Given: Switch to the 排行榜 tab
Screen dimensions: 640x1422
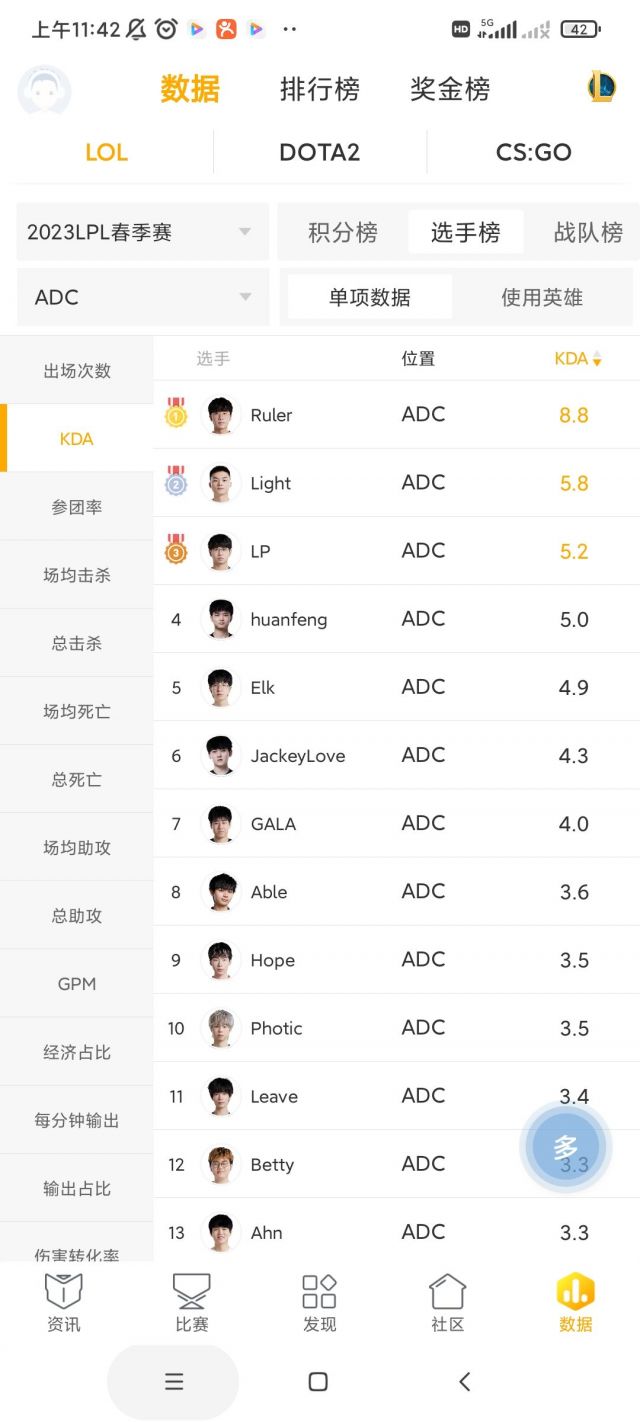Looking at the screenshot, I should 319,90.
